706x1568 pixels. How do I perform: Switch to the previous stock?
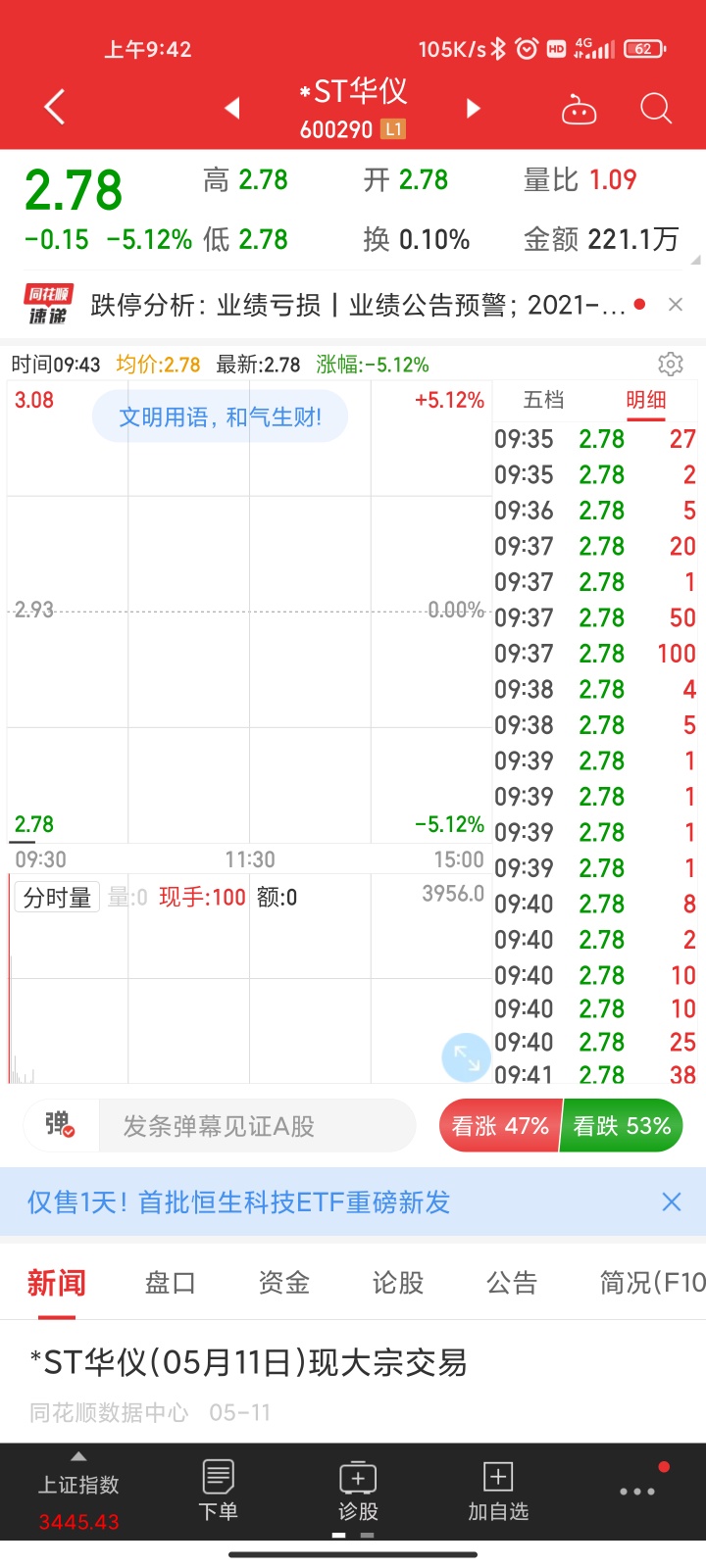pos(232,108)
